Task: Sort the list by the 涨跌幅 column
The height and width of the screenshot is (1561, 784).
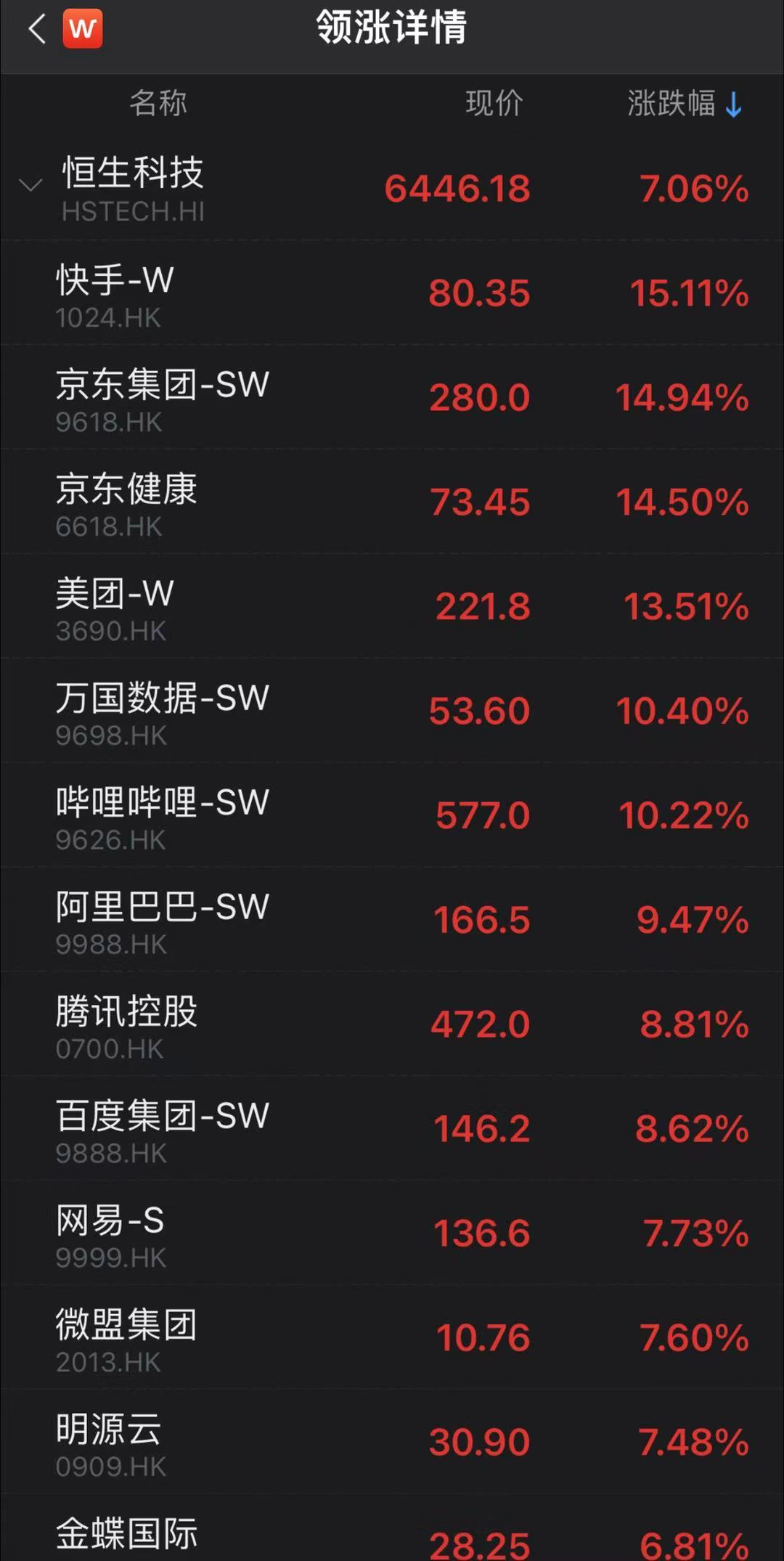Action: [x=685, y=103]
